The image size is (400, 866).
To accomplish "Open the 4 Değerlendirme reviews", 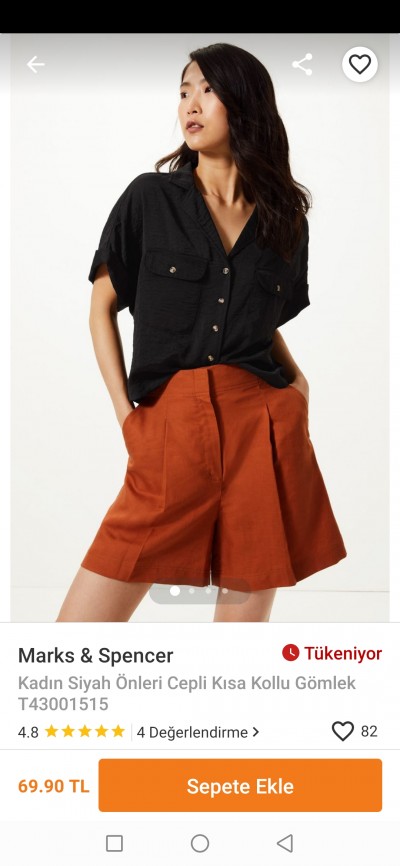I will (x=198, y=732).
